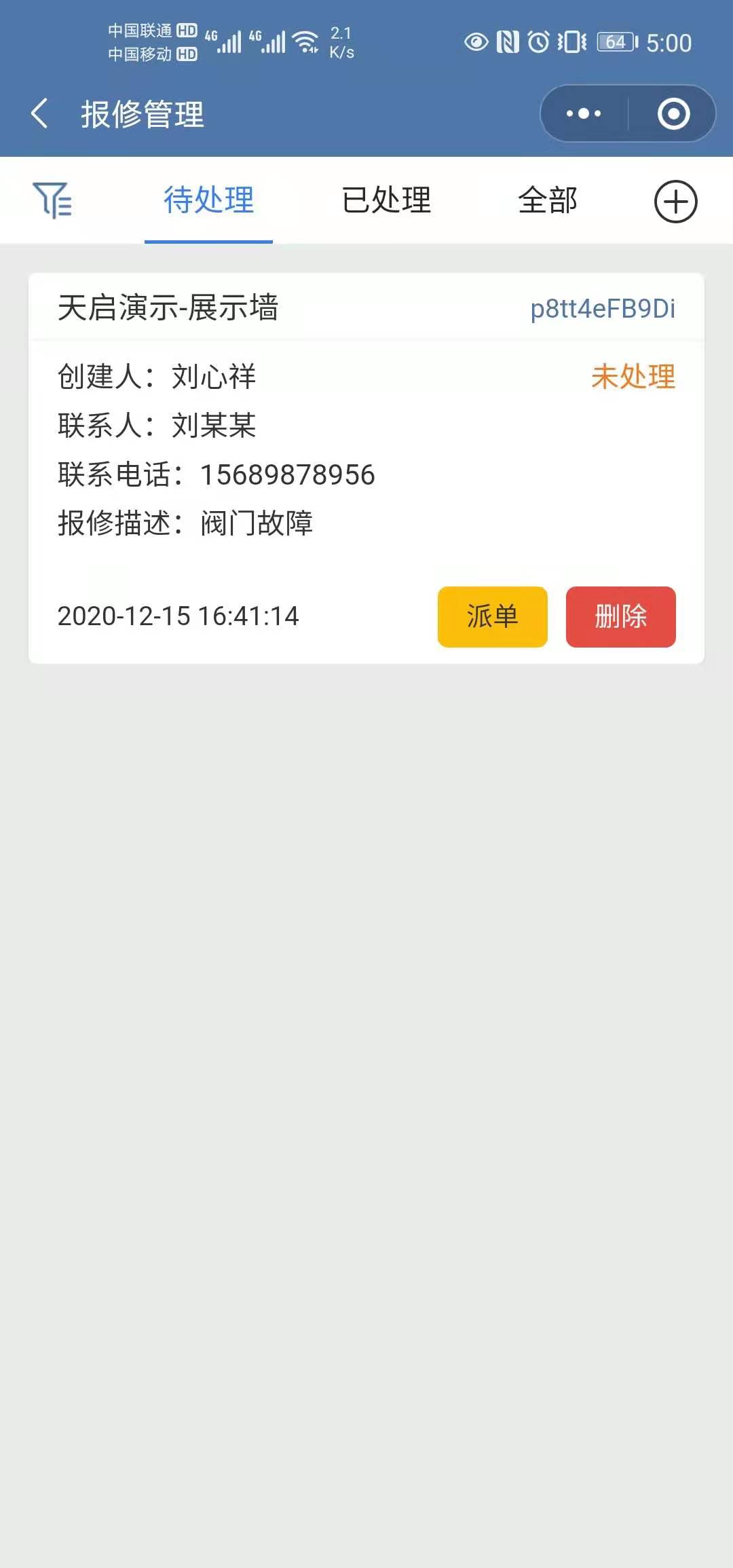Screen dimensions: 733x1568
Task: Switch to the 全部 tab
Action: pos(548,201)
